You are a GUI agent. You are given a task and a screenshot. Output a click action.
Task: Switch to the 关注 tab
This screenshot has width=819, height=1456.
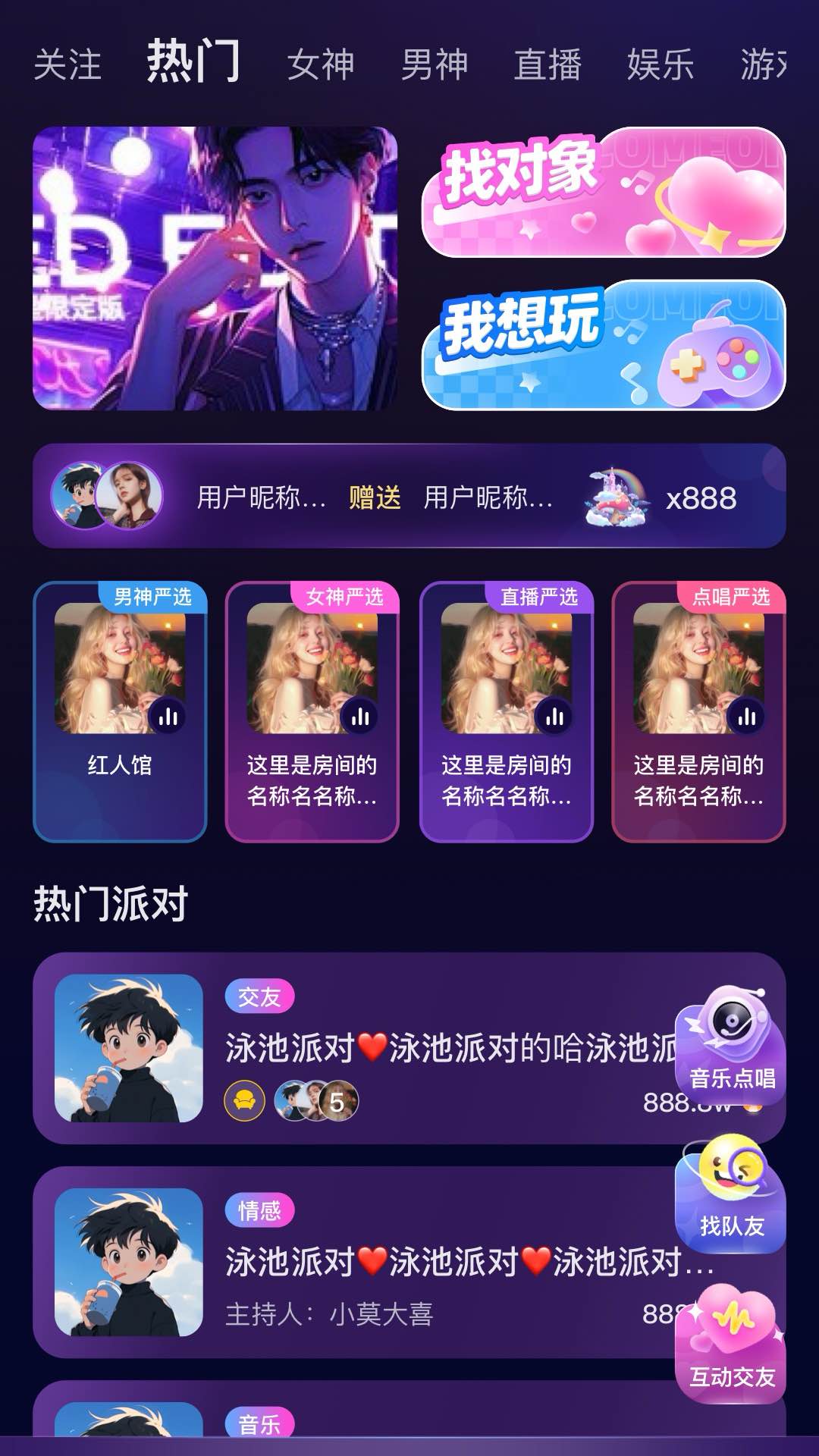click(x=67, y=64)
